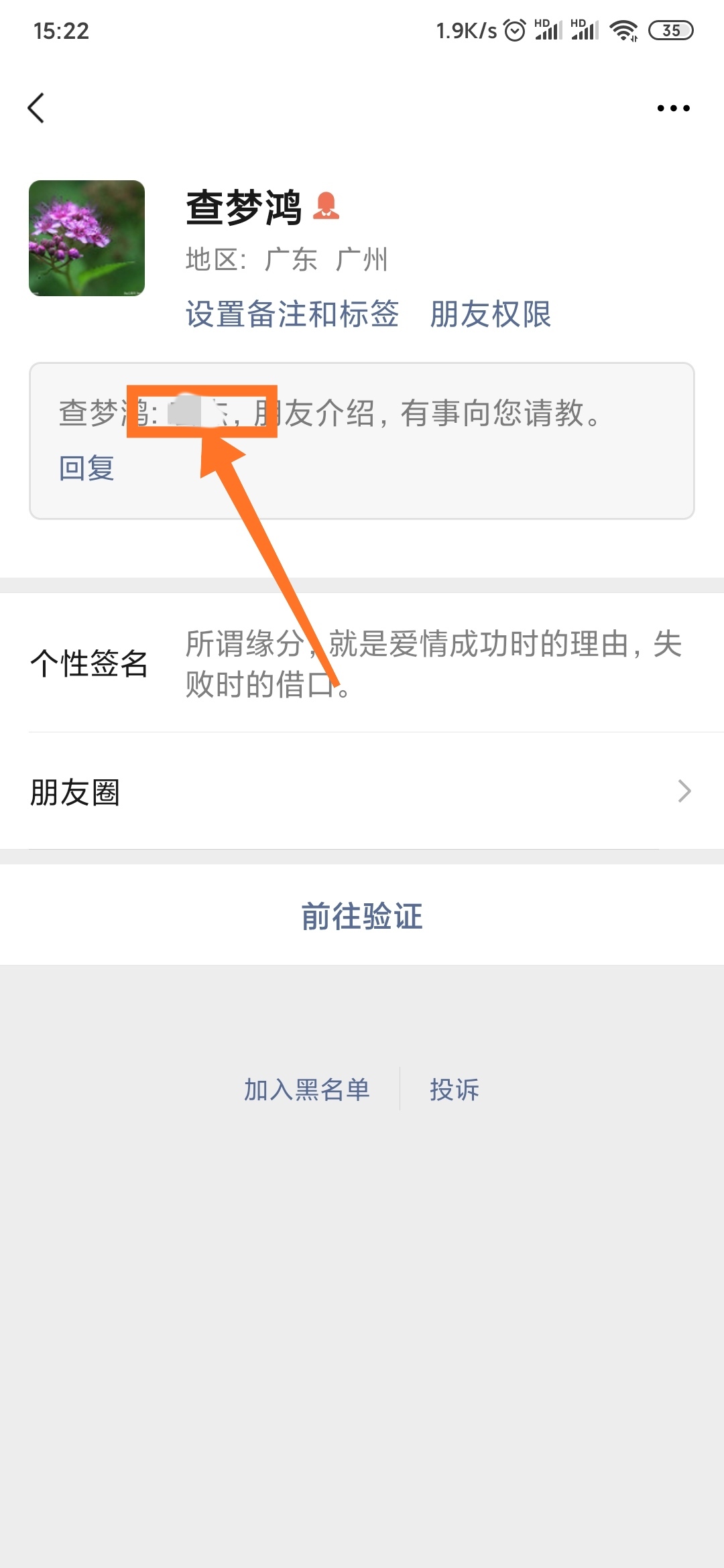Open the 朋友圈 row
The width and height of the screenshot is (724, 1568).
362,791
